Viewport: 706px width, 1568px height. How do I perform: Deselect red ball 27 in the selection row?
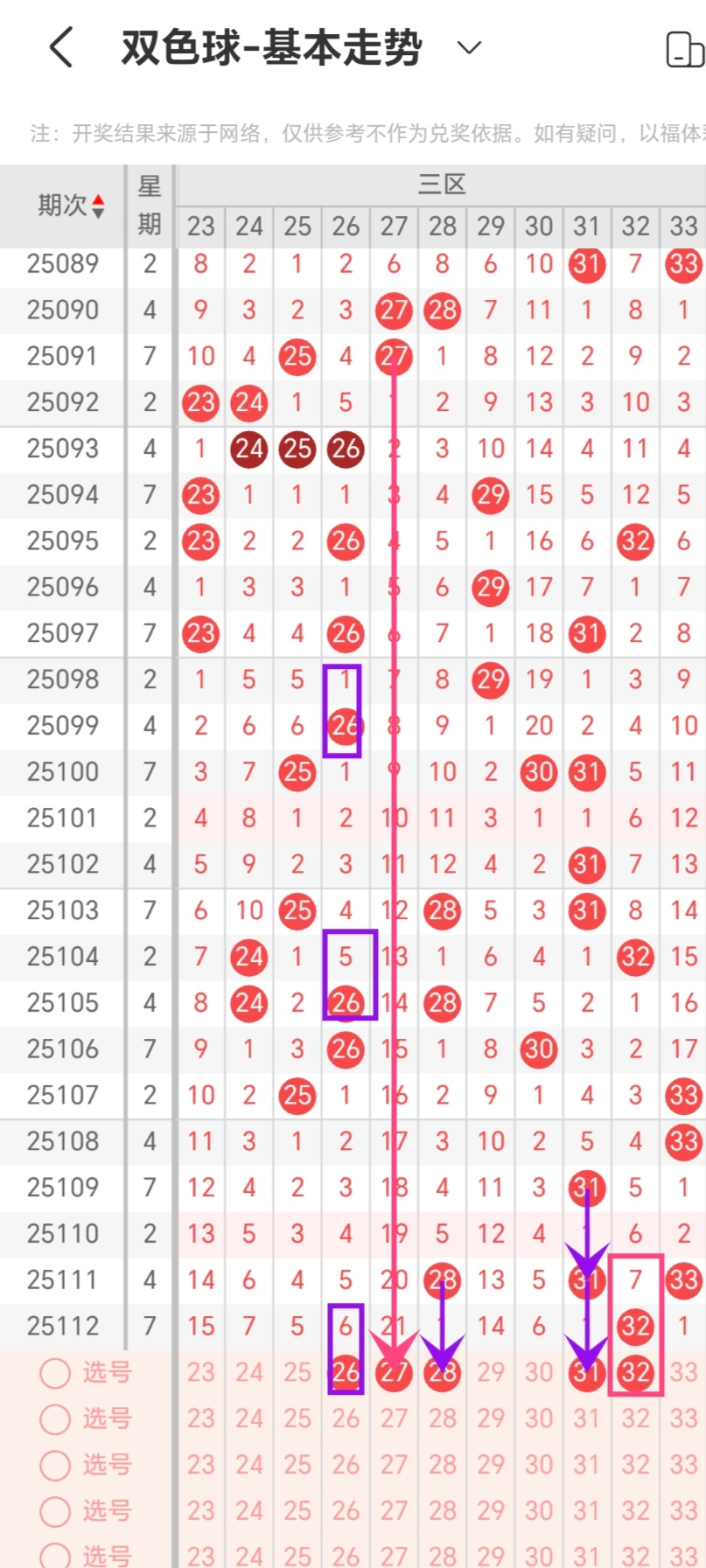(x=394, y=1373)
